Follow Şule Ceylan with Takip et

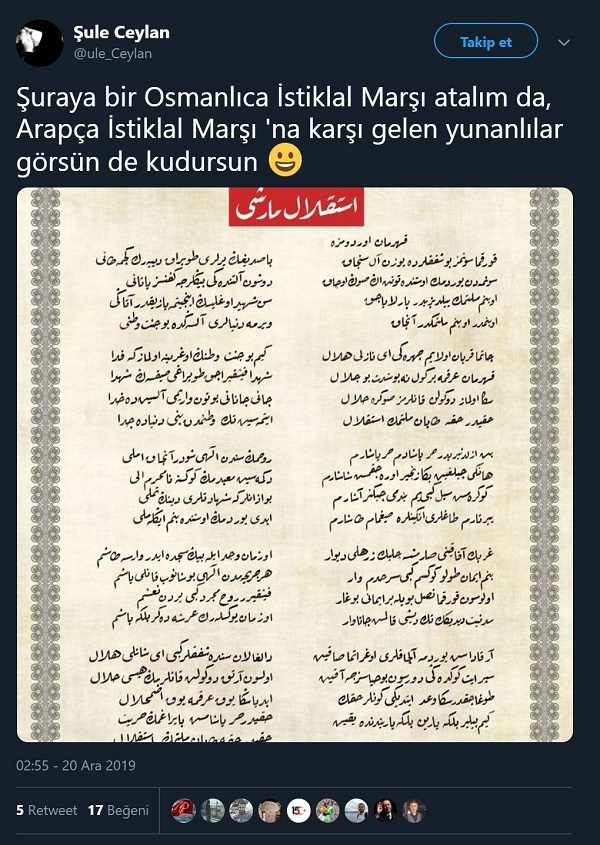[x=485, y=42]
